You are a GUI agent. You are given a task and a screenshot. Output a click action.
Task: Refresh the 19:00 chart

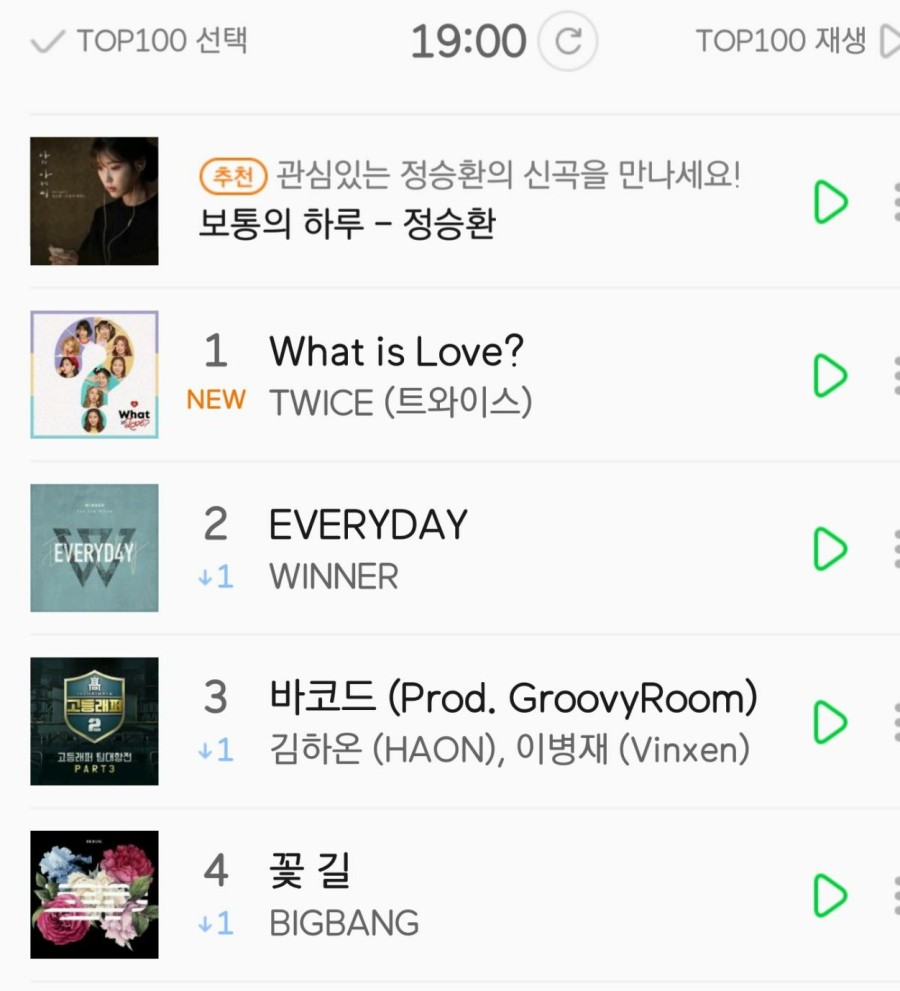click(x=568, y=42)
